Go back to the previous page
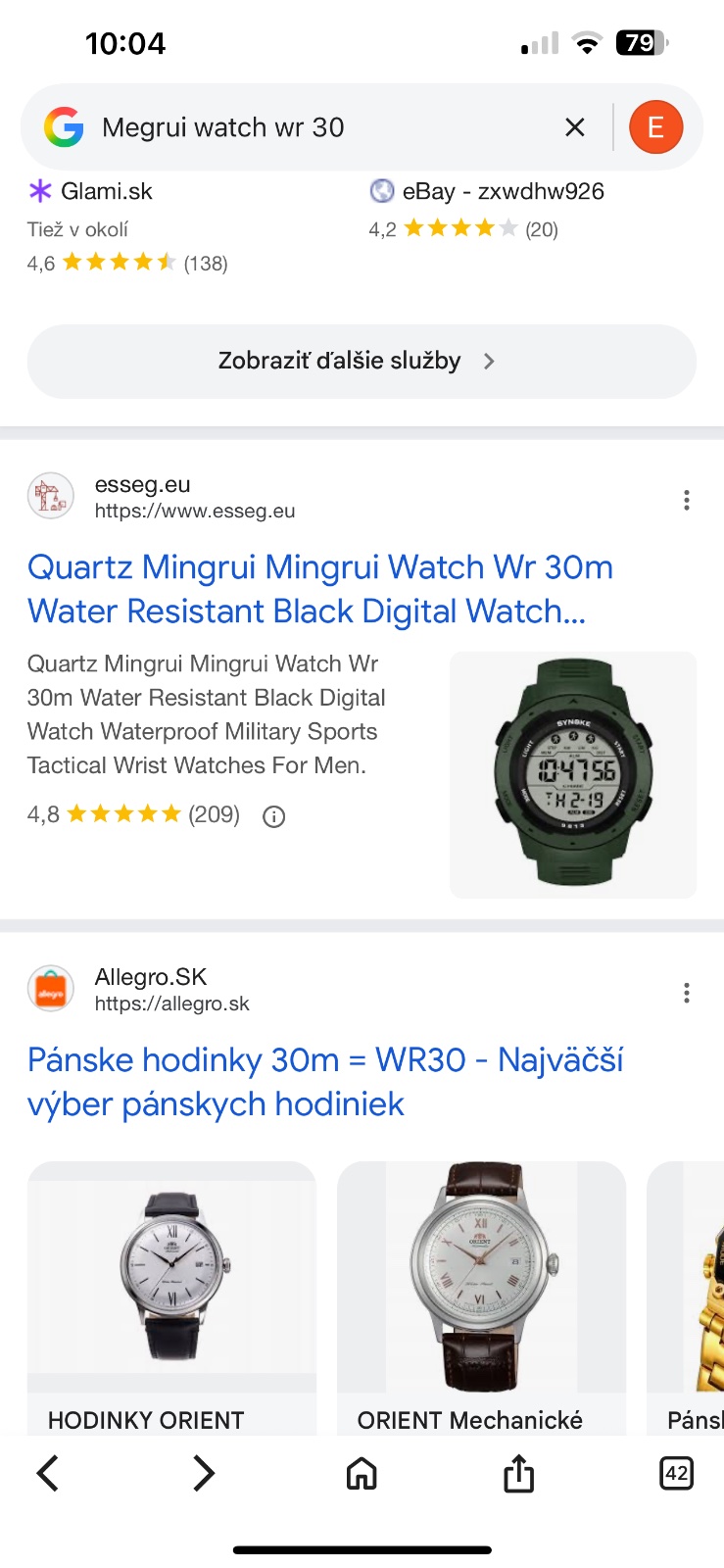The width and height of the screenshot is (724, 1568). coord(47,1473)
